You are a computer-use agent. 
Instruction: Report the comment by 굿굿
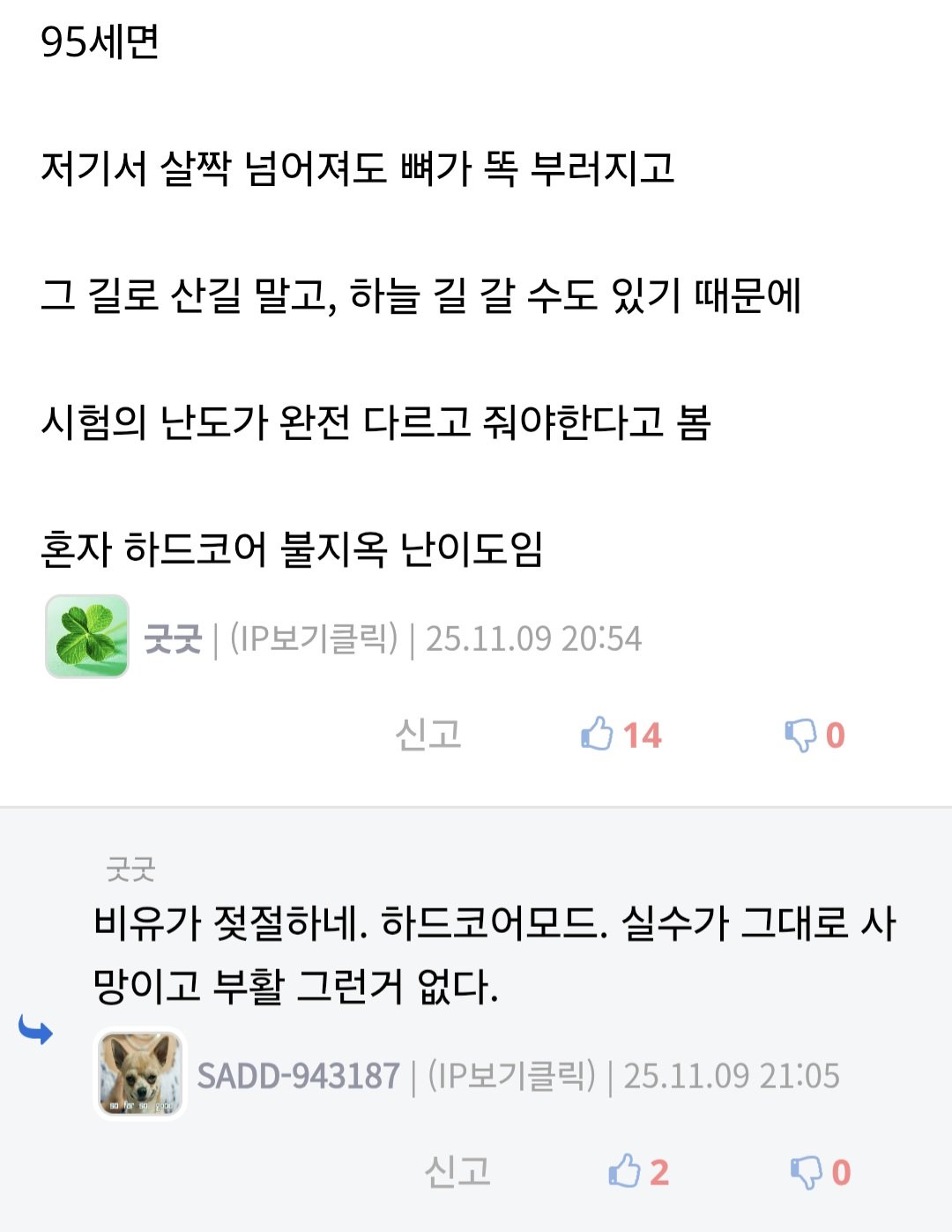click(x=428, y=735)
